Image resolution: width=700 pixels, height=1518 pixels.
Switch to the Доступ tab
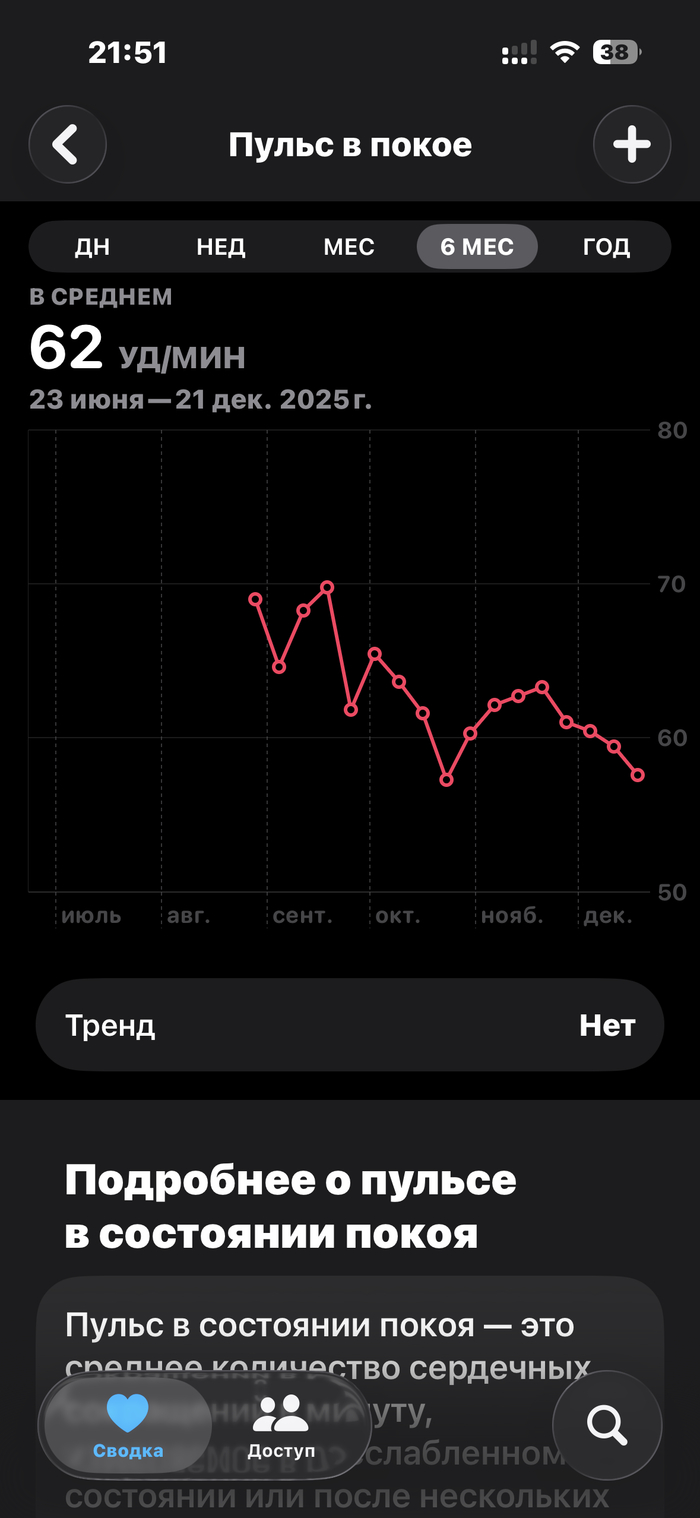tap(283, 1426)
